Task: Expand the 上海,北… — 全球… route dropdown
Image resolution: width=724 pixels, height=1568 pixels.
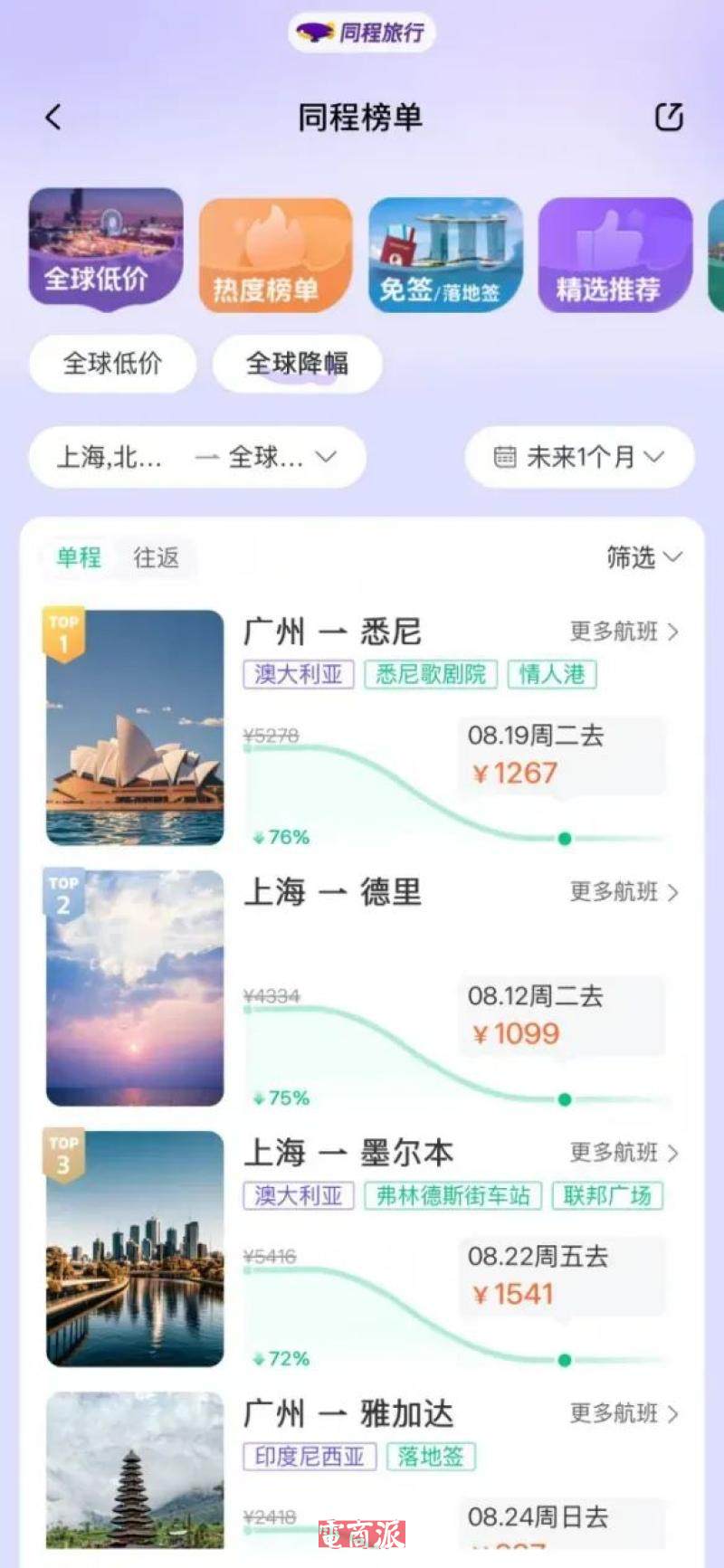Action: (197, 458)
